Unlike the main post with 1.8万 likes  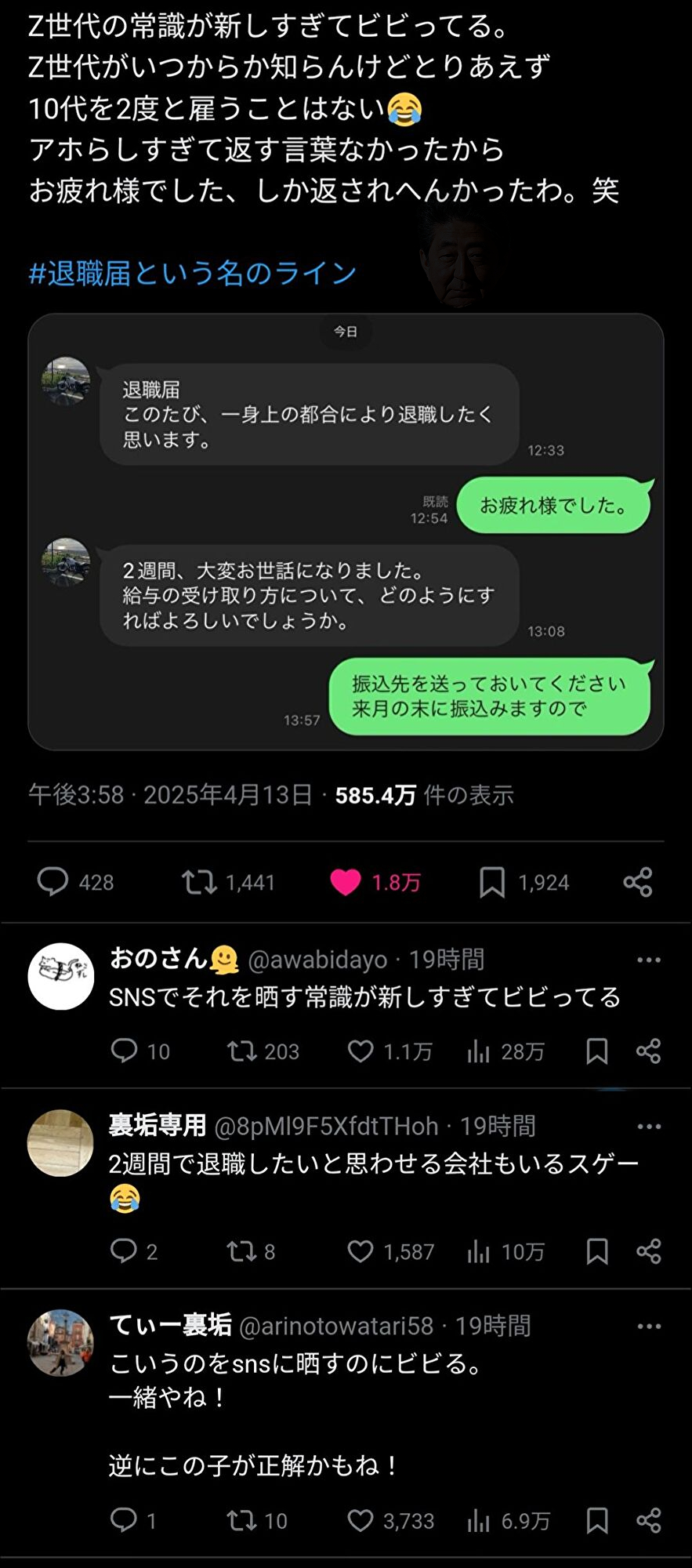click(x=345, y=882)
